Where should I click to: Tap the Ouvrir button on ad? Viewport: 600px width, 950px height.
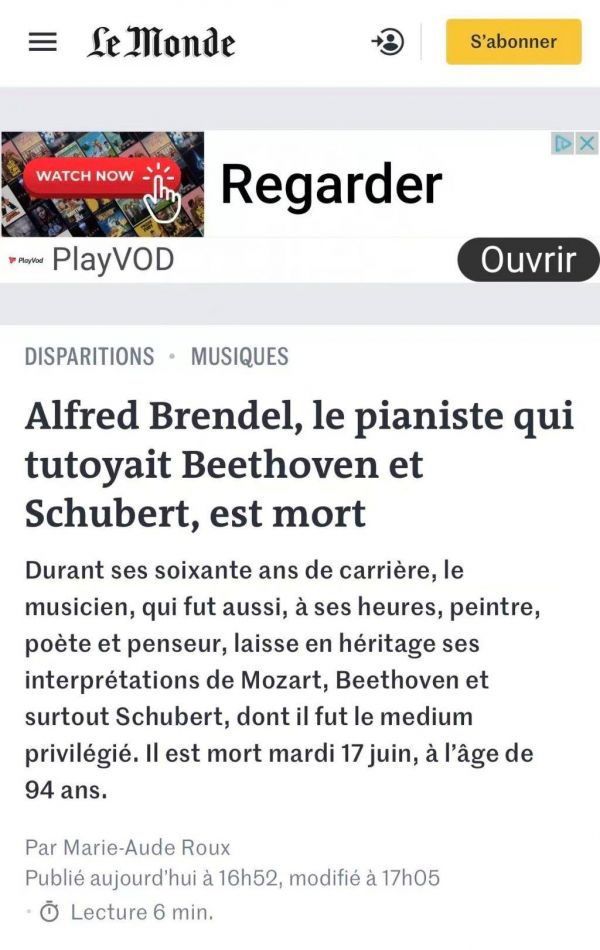(x=527, y=261)
